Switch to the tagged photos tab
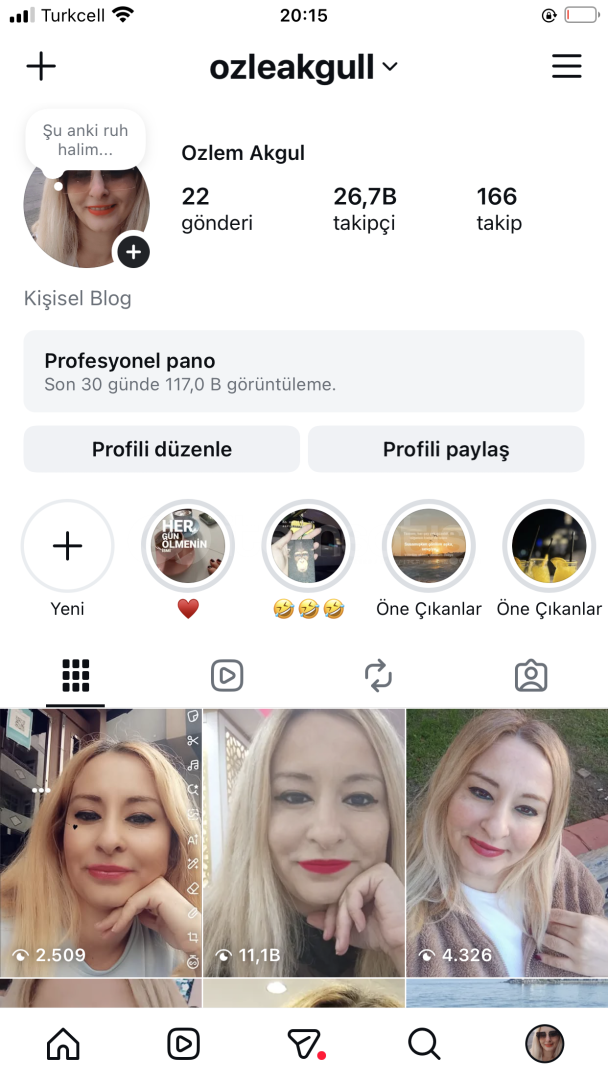608x1080 pixels. pos(531,677)
